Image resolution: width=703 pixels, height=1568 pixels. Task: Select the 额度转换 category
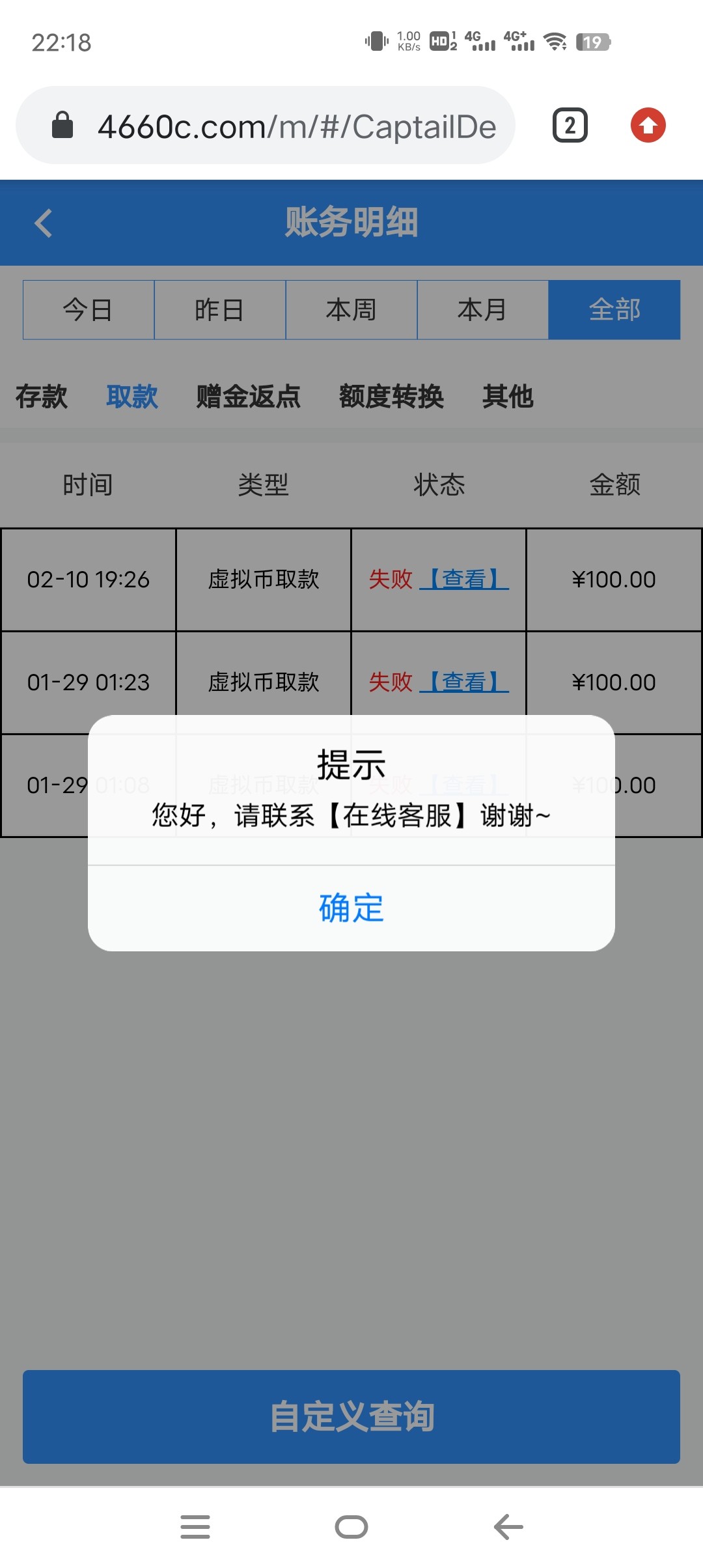(392, 397)
